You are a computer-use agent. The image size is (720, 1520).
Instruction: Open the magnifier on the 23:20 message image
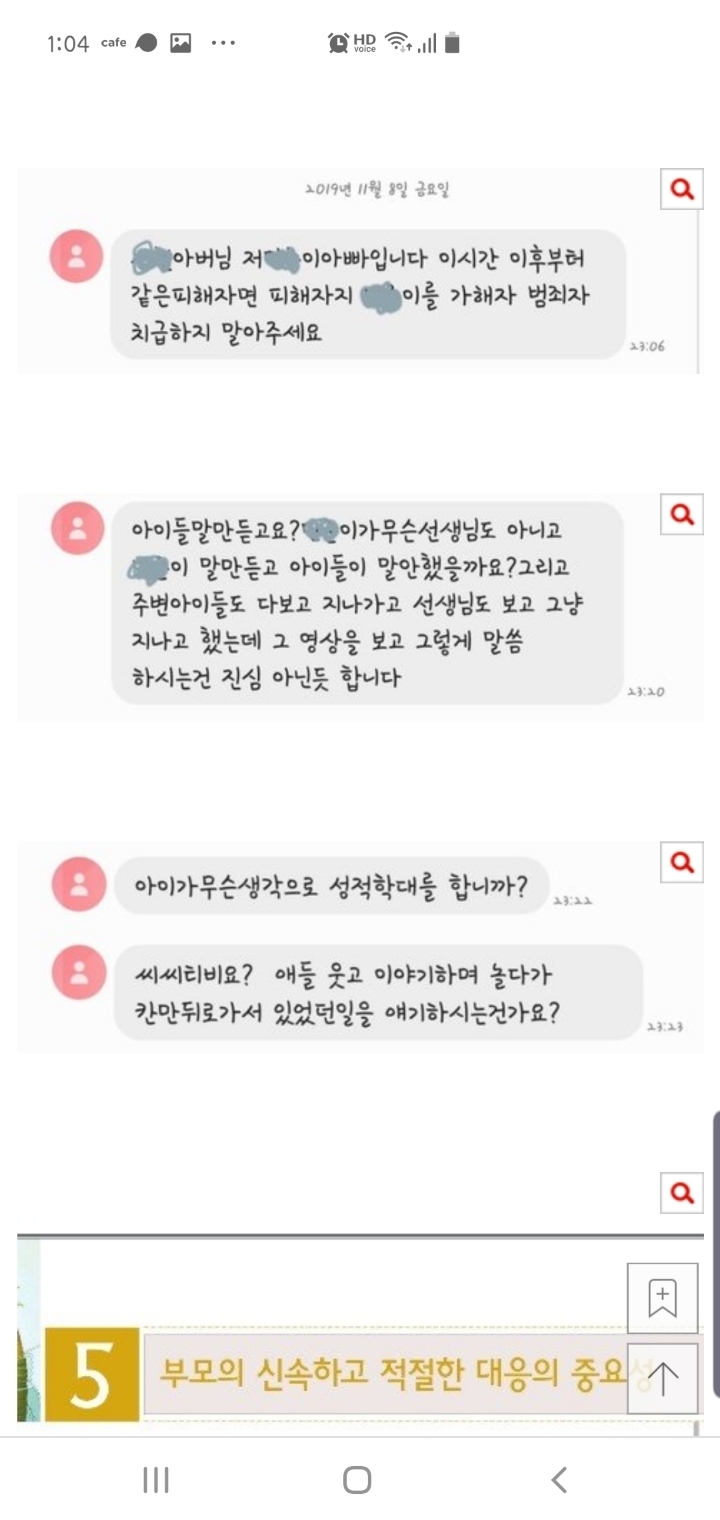(681, 515)
